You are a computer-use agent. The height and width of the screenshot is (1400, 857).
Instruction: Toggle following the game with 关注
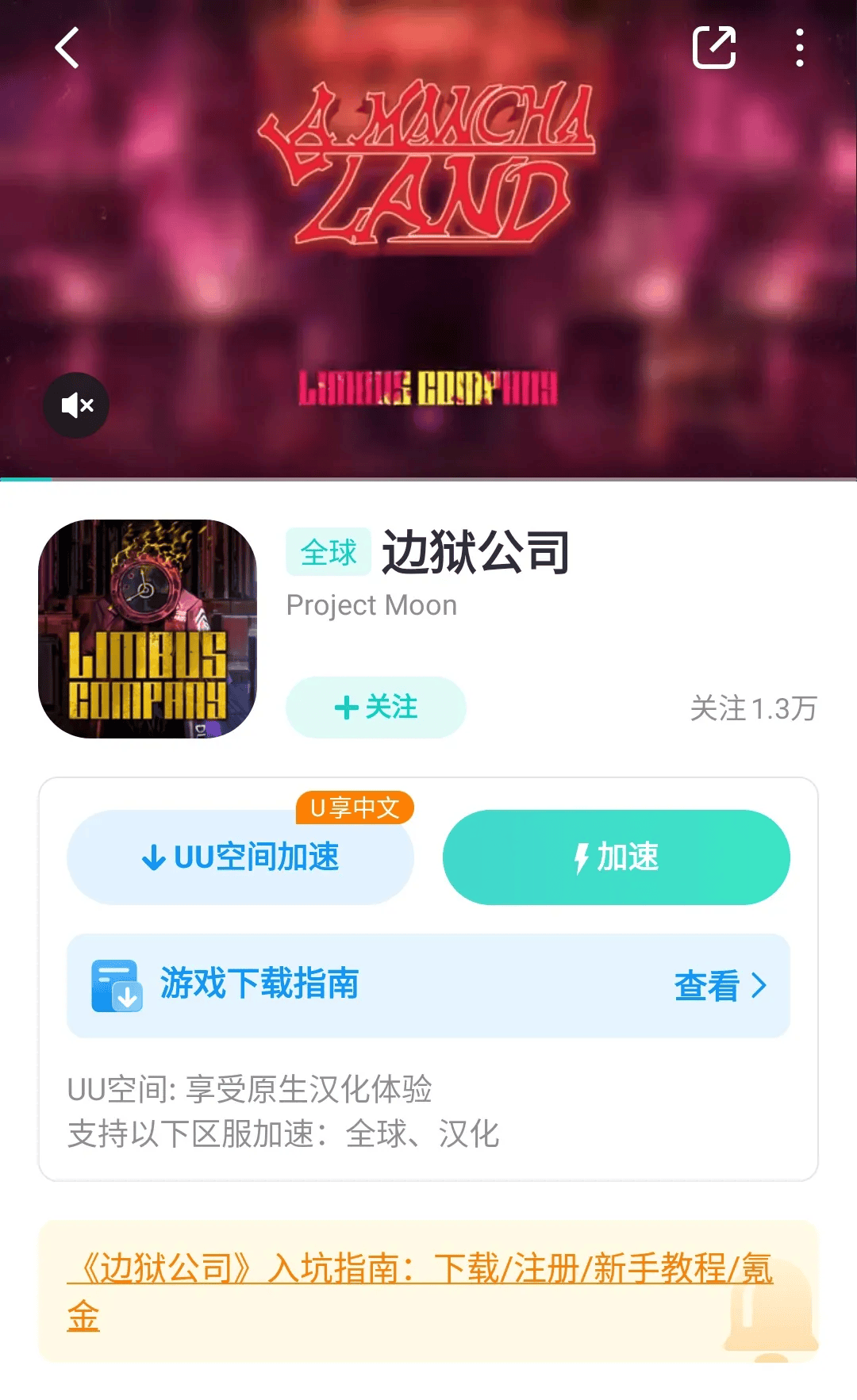tap(375, 708)
